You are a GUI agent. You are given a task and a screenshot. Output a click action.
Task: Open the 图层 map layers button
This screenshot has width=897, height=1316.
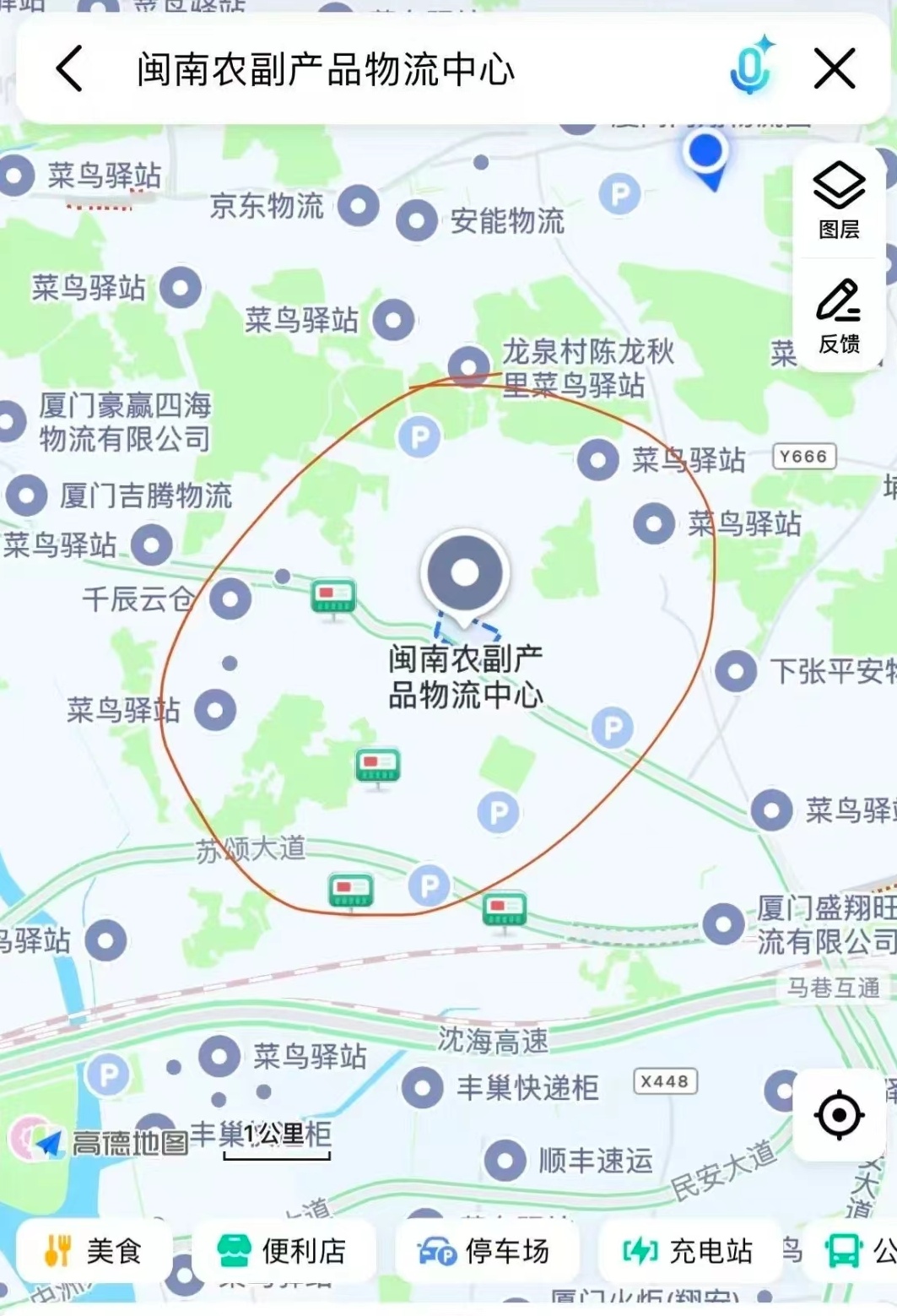point(839,201)
